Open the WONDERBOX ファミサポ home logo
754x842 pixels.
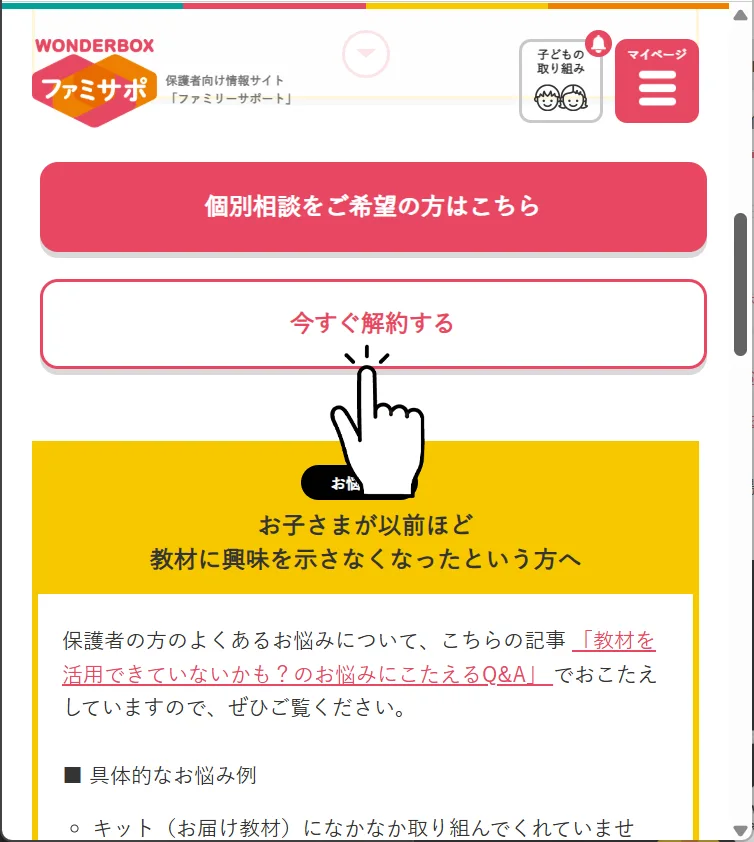point(95,83)
